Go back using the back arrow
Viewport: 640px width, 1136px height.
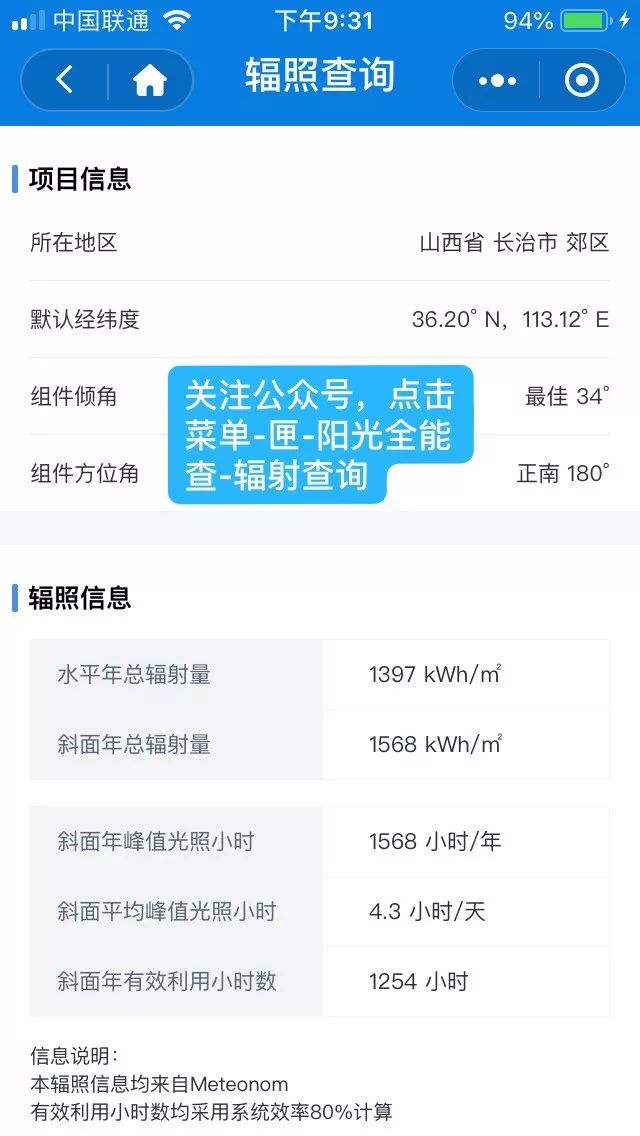65,80
